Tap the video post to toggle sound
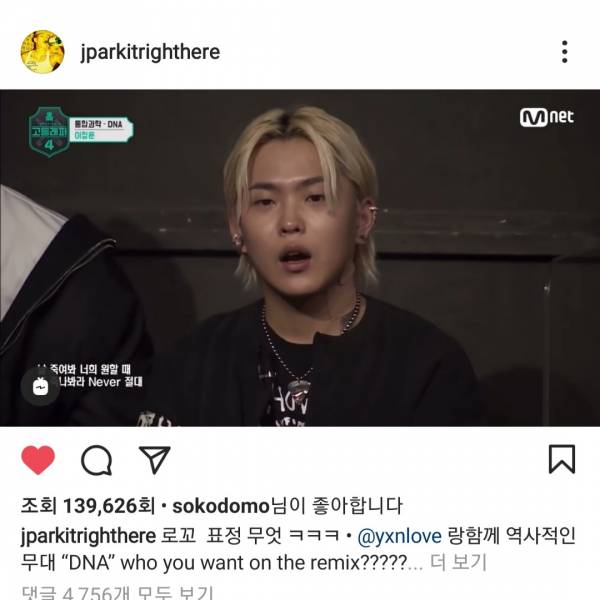Viewport: 600px width, 600px height. click(x=300, y=258)
